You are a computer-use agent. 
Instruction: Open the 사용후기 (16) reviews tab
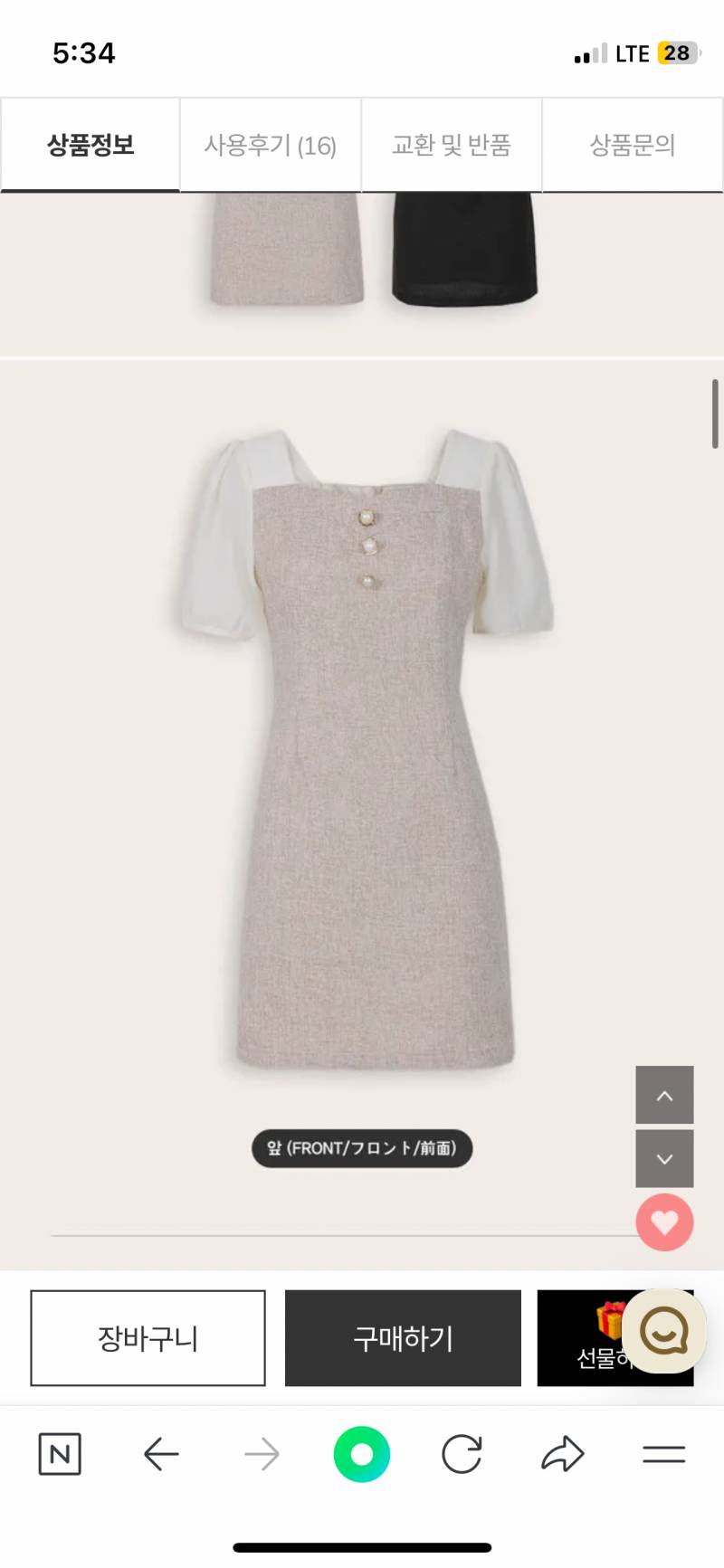coord(271,145)
